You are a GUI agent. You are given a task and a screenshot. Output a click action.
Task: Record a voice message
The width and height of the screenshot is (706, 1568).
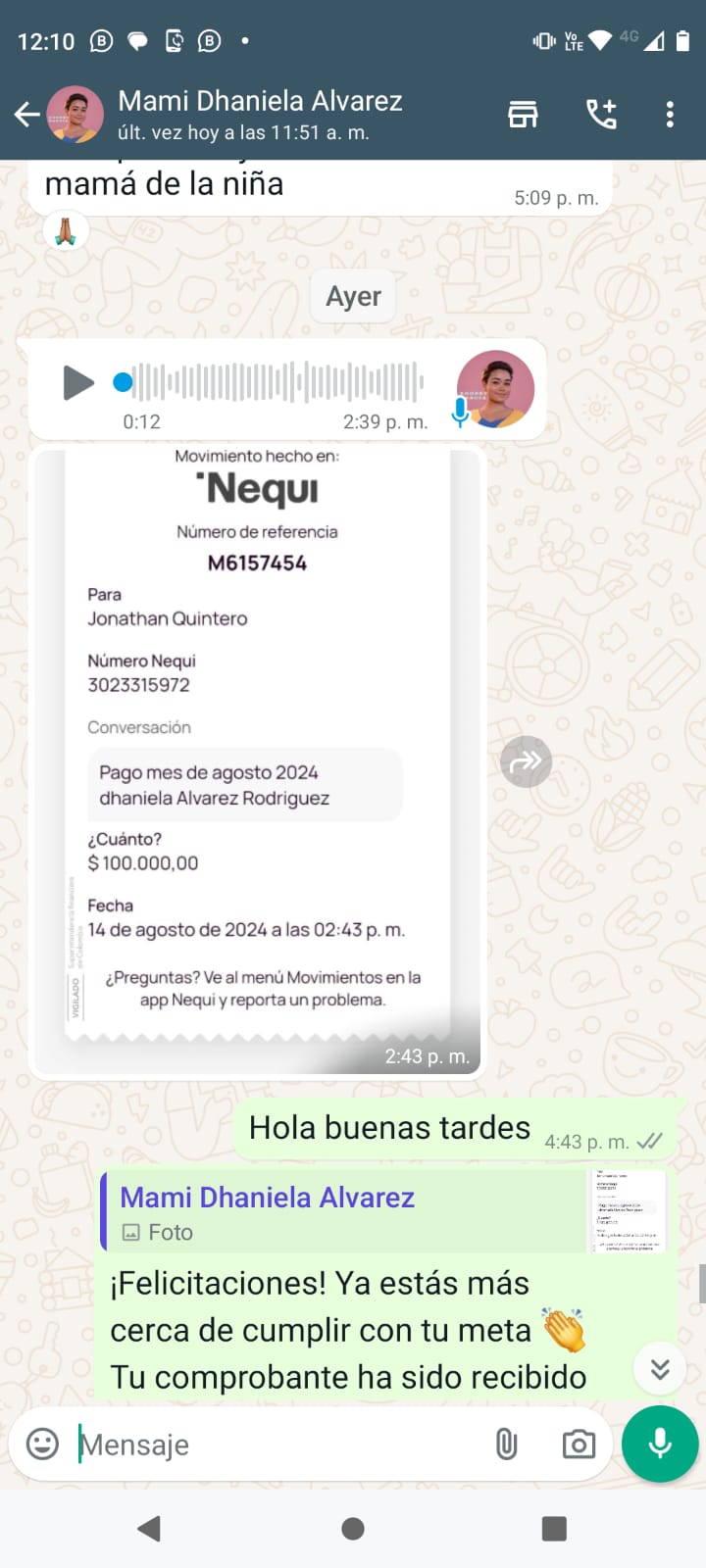click(660, 1444)
